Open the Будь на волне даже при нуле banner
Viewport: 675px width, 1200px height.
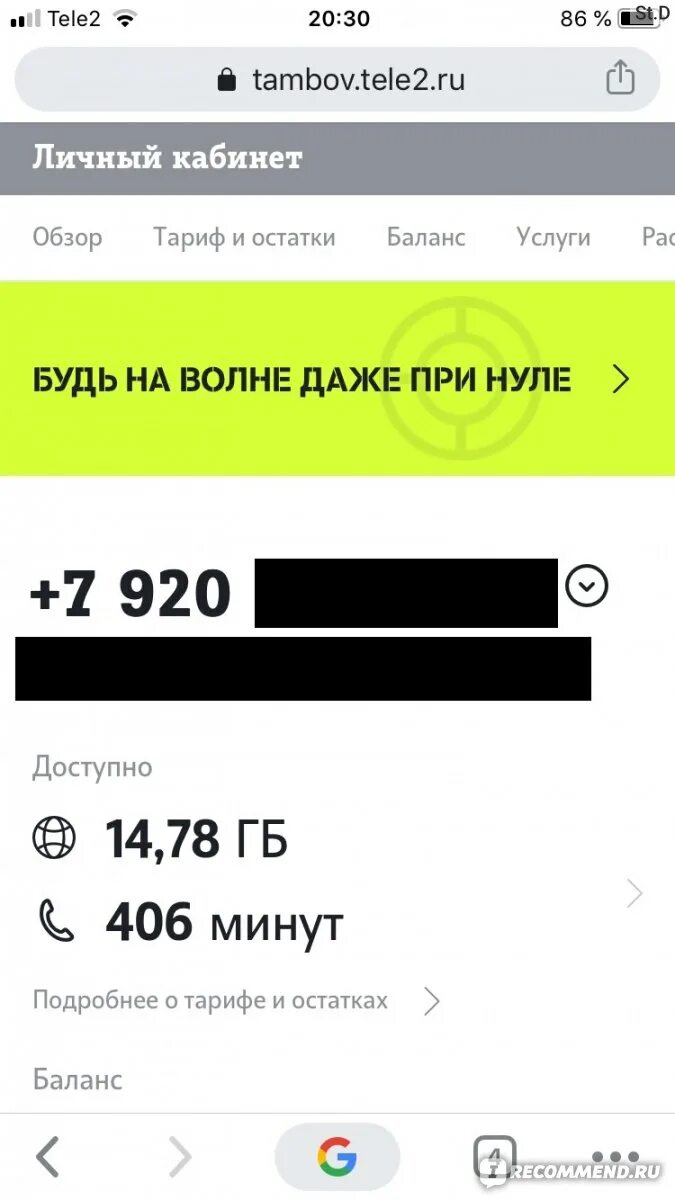[337, 379]
